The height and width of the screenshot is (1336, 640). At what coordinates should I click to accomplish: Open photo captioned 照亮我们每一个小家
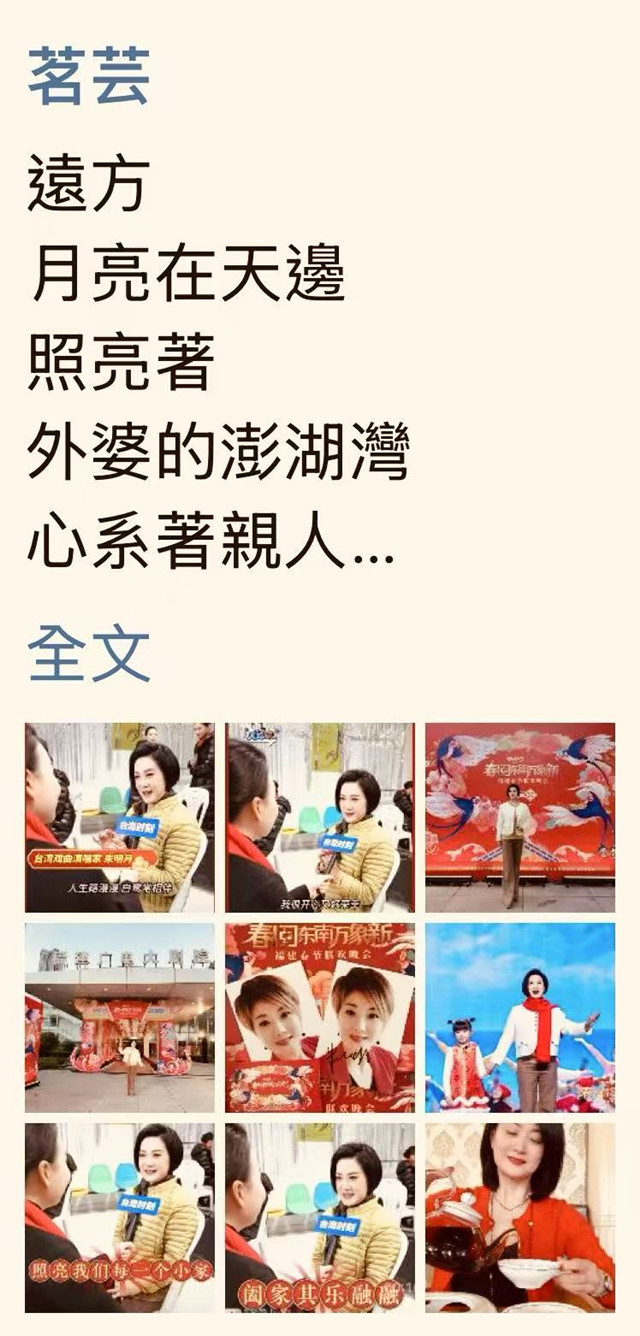pos(120,1217)
